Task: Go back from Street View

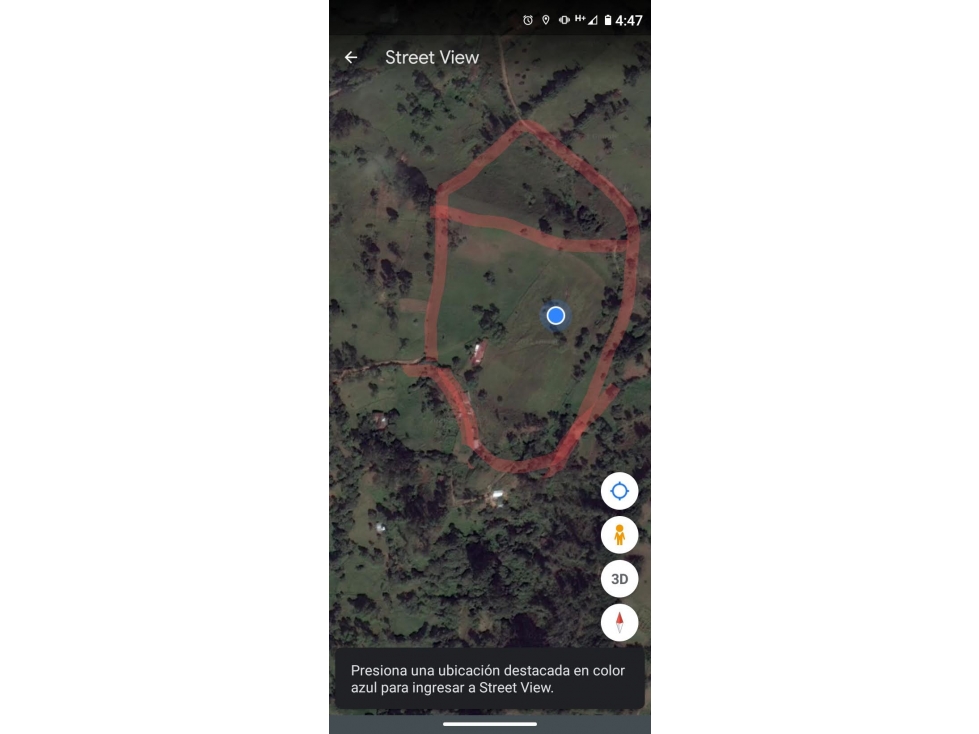Action: tap(351, 58)
